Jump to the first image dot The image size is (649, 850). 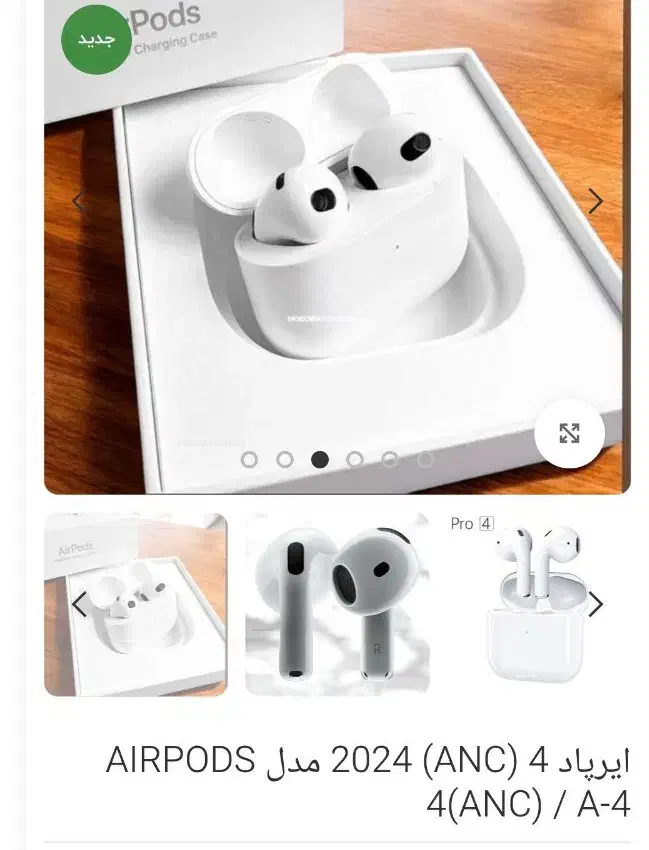[x=249, y=459]
